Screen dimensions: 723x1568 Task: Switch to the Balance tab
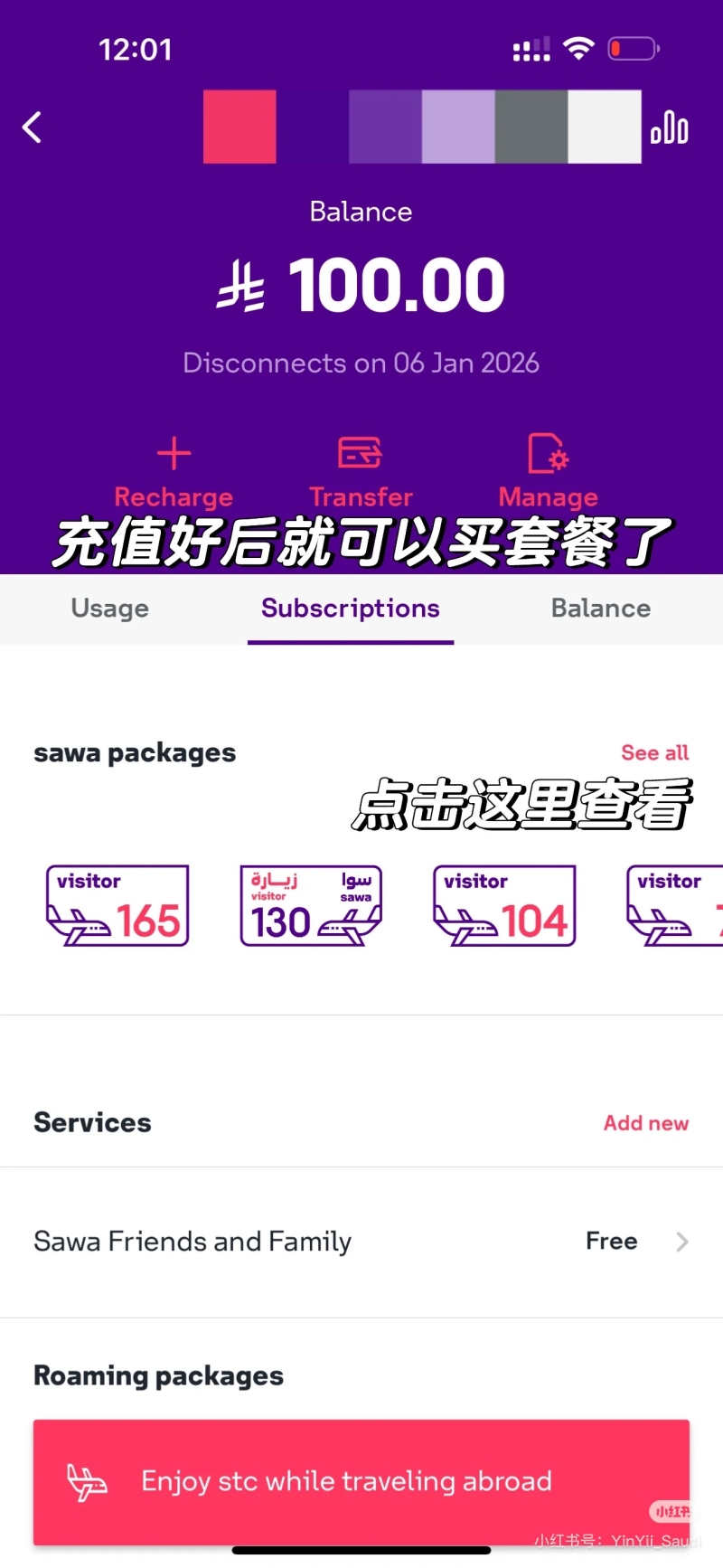click(601, 609)
